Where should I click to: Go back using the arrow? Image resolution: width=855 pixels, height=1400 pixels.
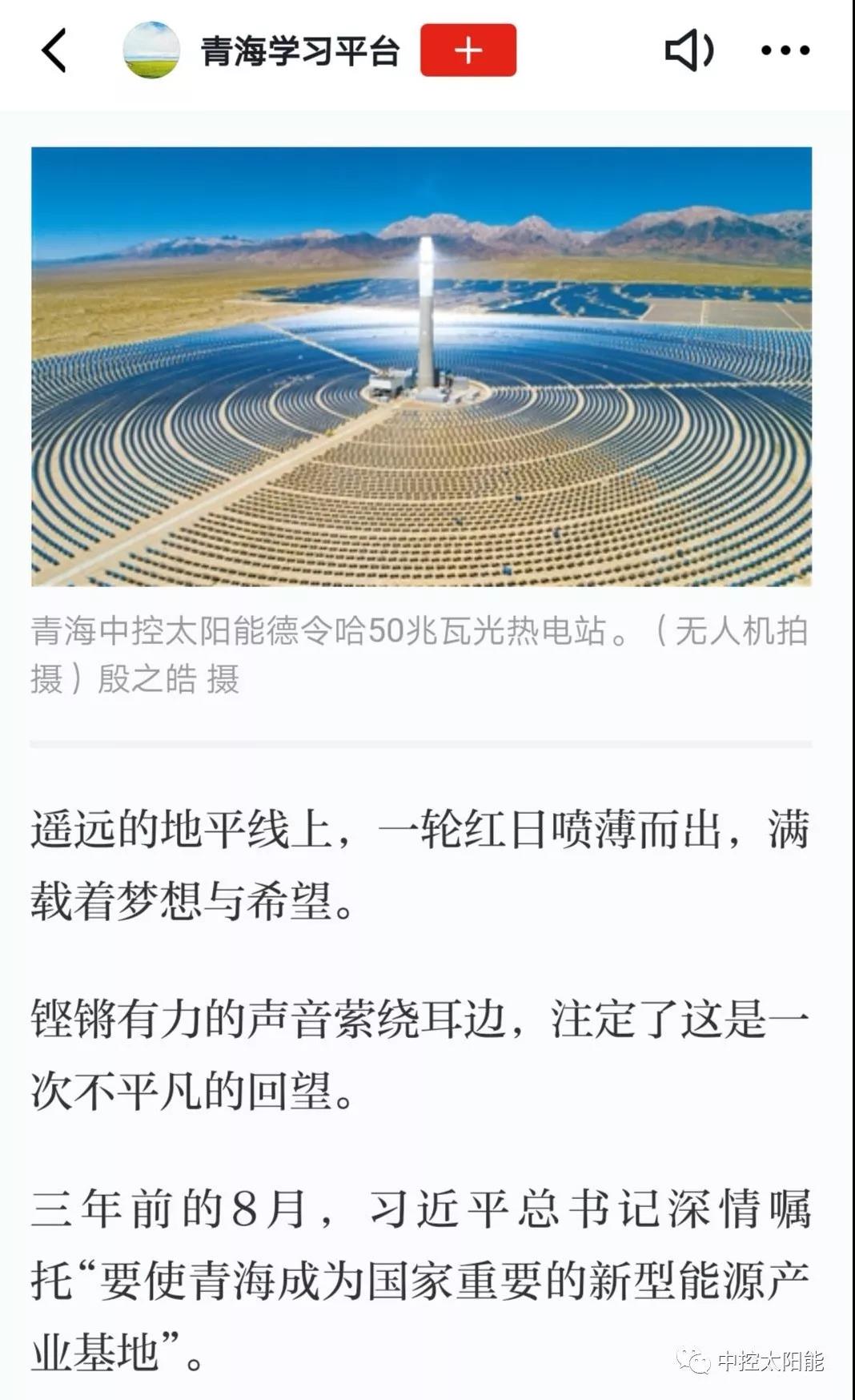pos(54,50)
